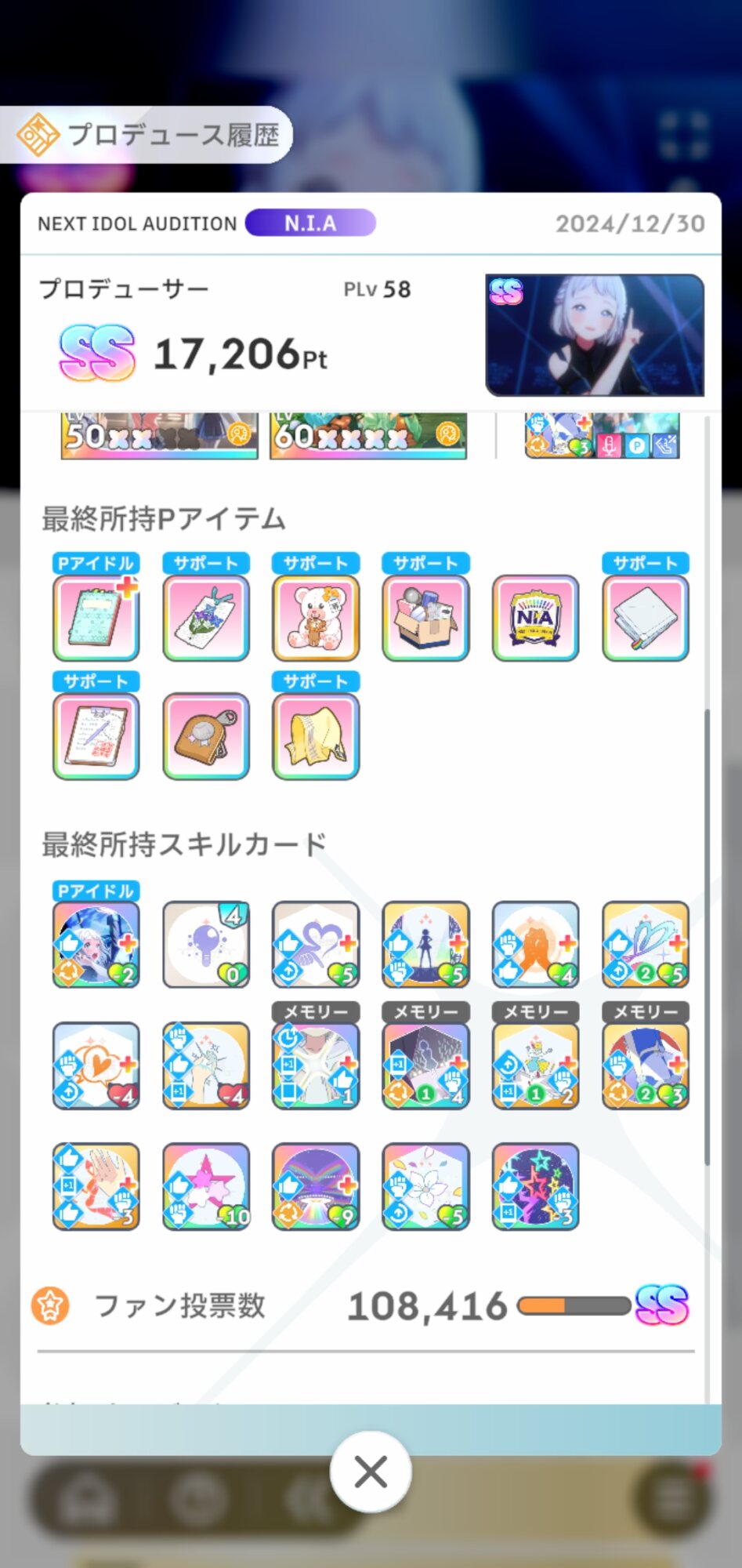This screenshot has height=1568, width=742.
Task: Open the P-idol skill card
Action: (96, 945)
